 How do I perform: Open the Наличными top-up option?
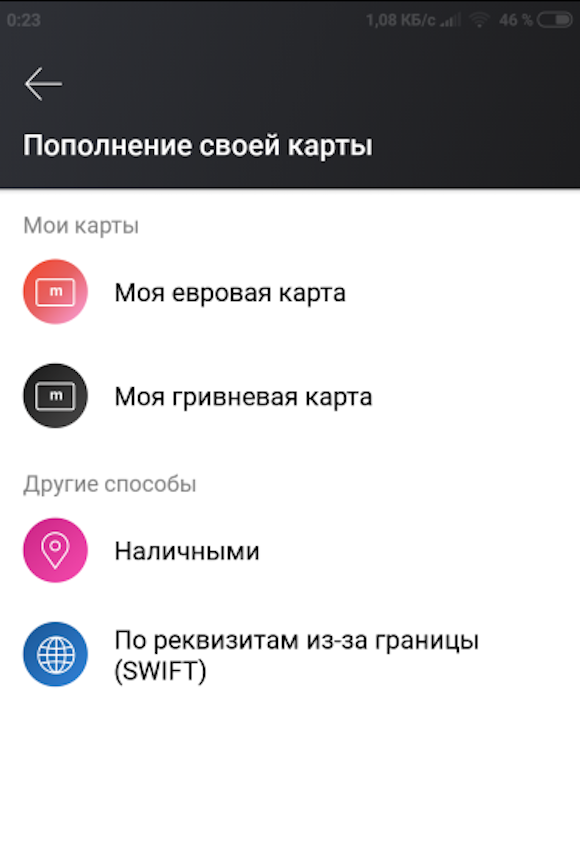pos(290,551)
